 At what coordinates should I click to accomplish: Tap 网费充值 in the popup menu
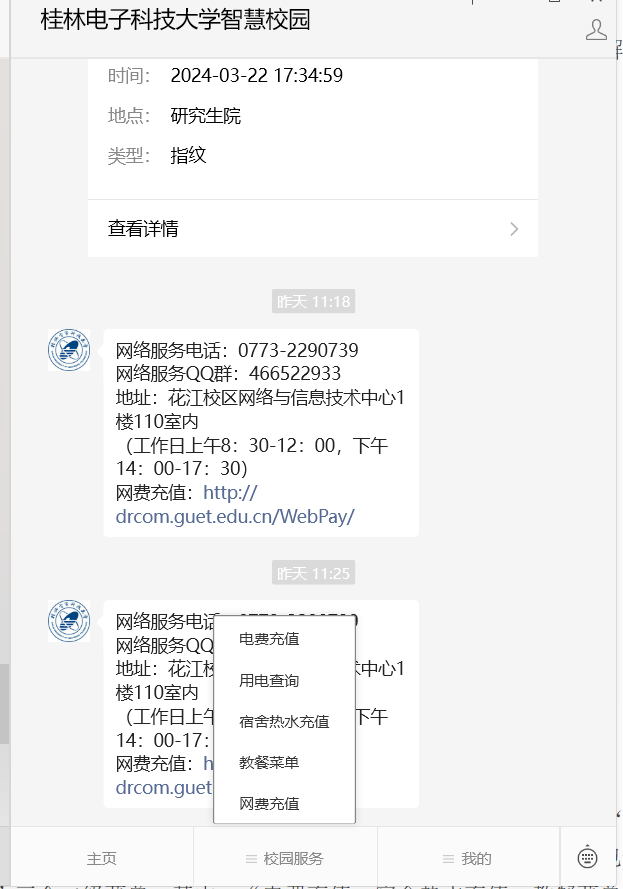pos(269,803)
